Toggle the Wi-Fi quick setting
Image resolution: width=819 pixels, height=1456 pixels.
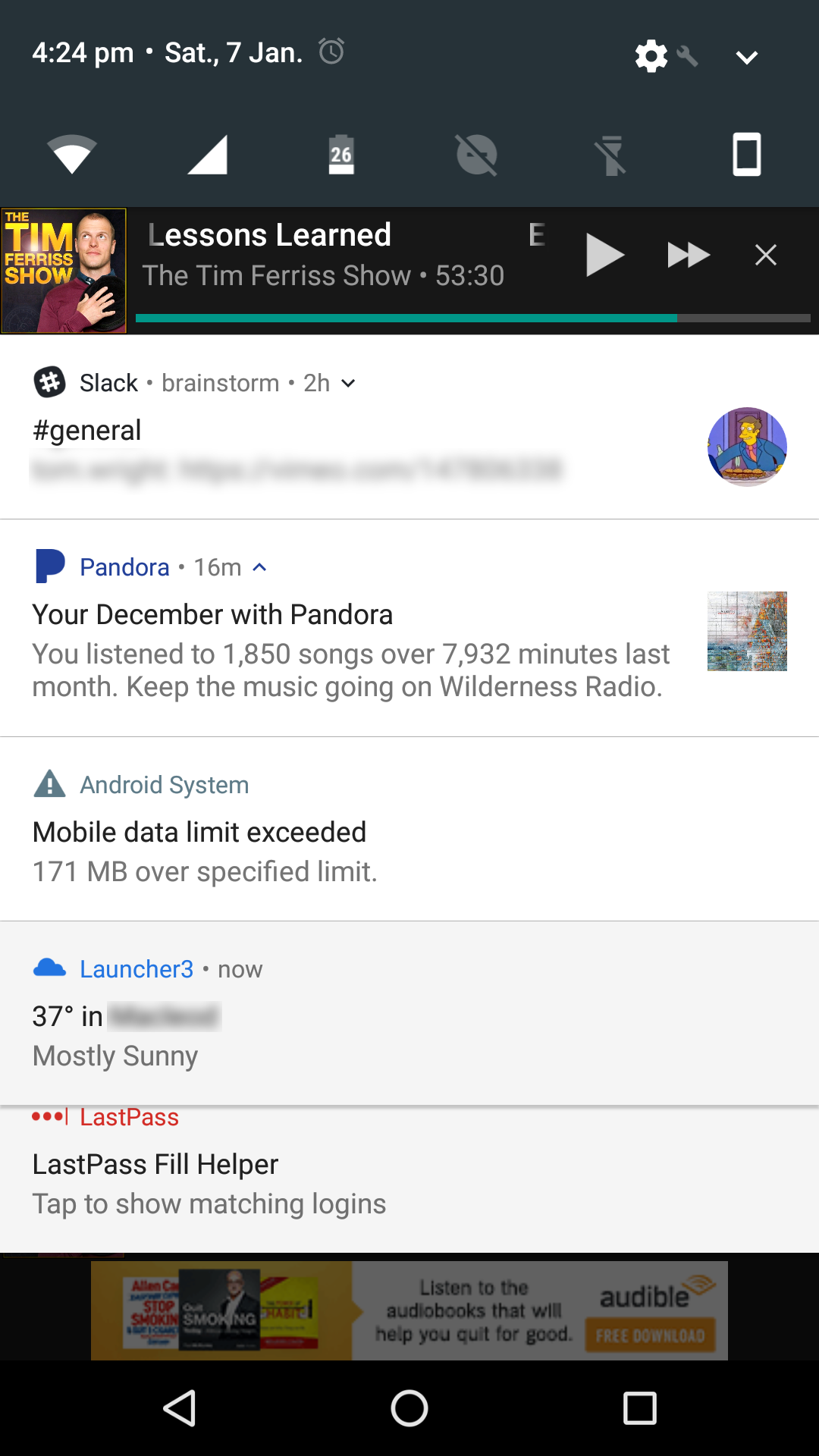click(71, 155)
